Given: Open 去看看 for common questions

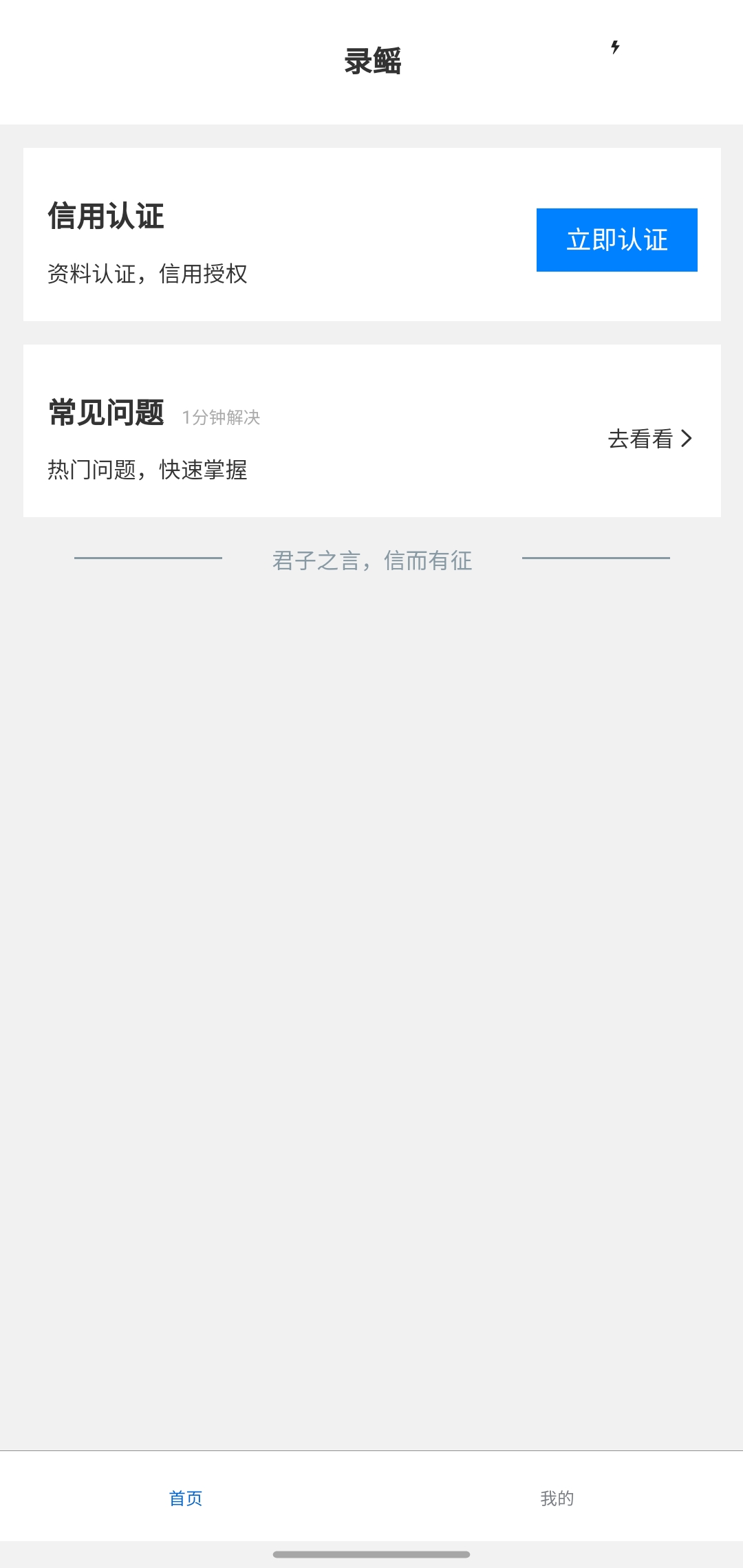Looking at the screenshot, I should point(649,439).
